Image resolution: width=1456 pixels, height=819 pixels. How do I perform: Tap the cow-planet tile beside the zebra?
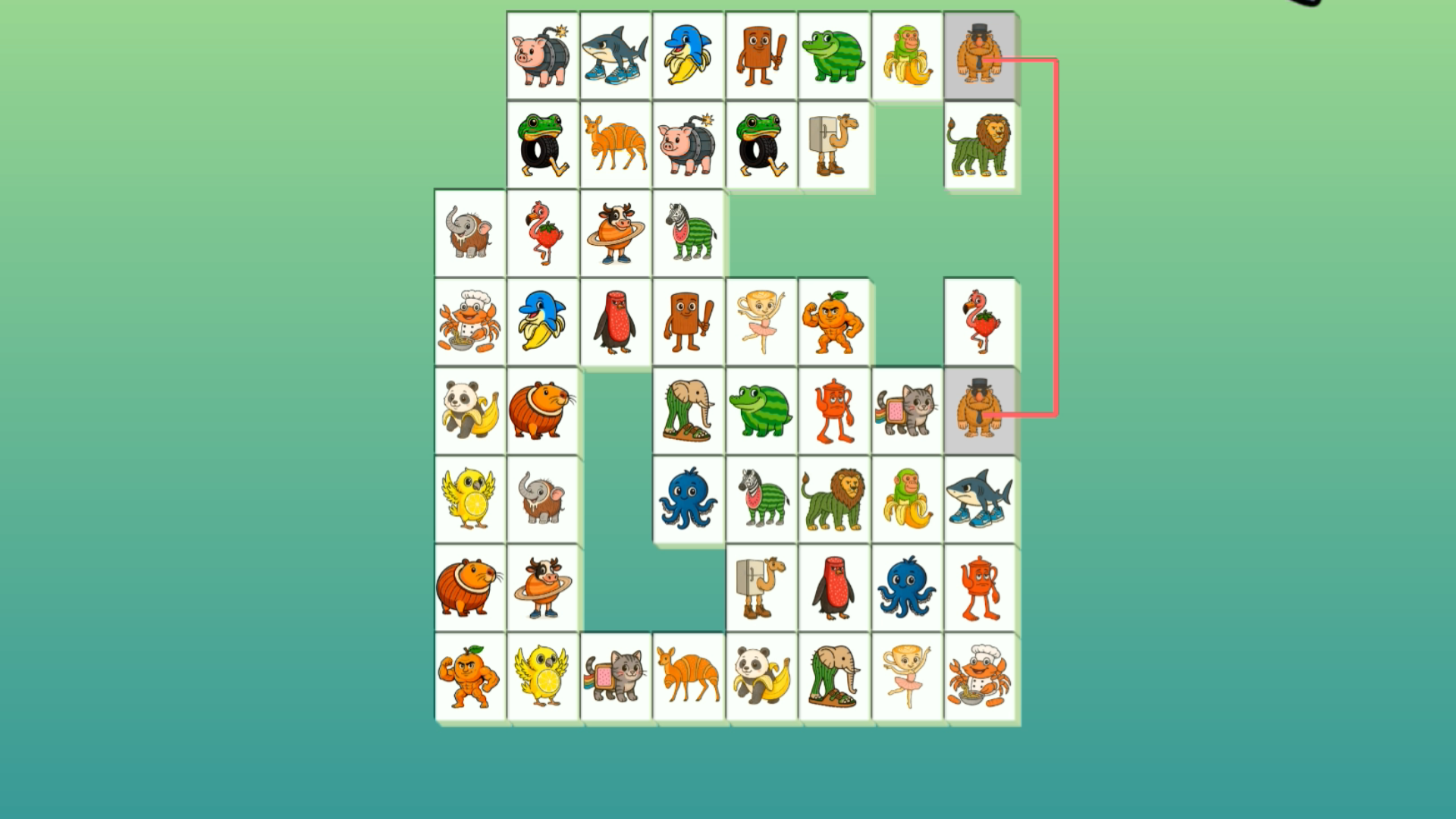615,233
